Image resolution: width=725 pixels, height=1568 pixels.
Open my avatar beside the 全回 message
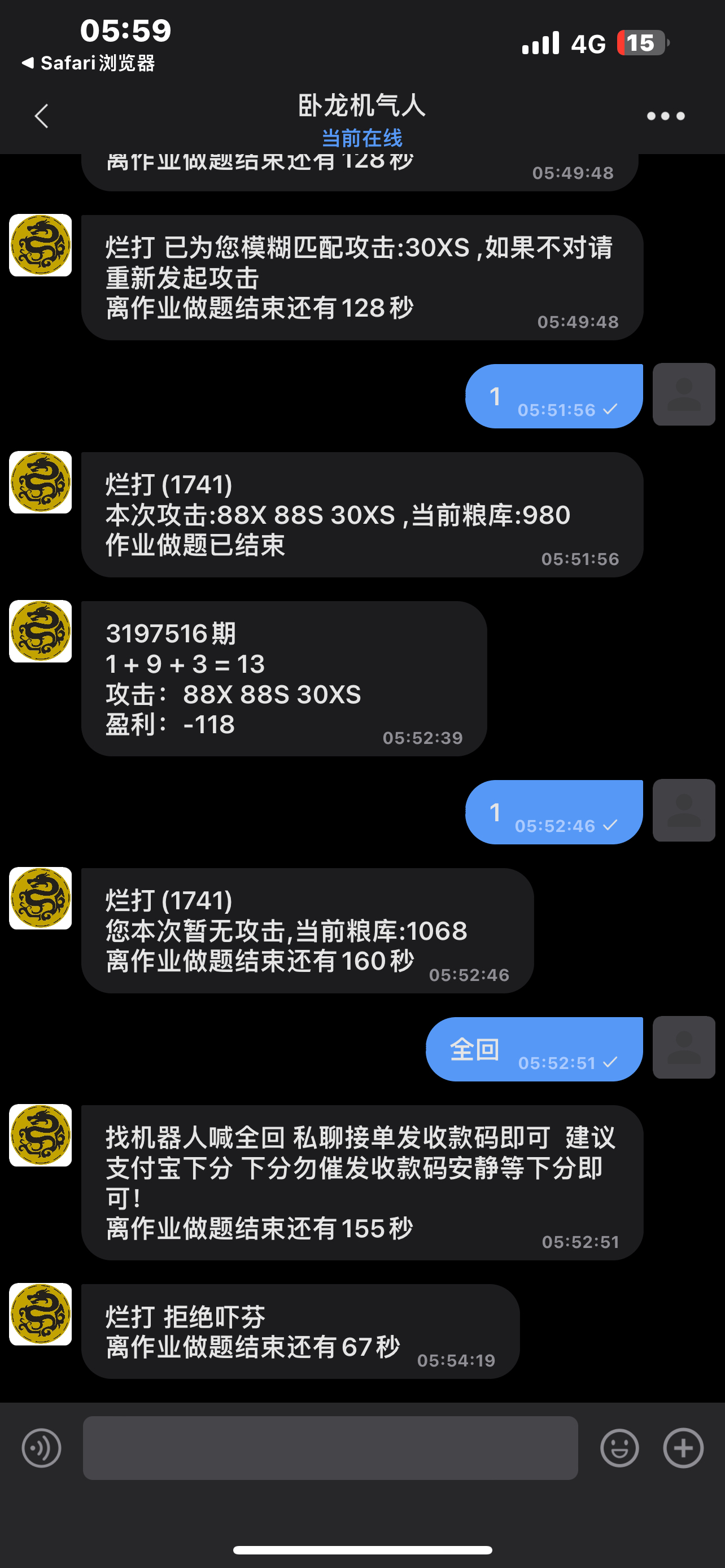pos(684,1047)
